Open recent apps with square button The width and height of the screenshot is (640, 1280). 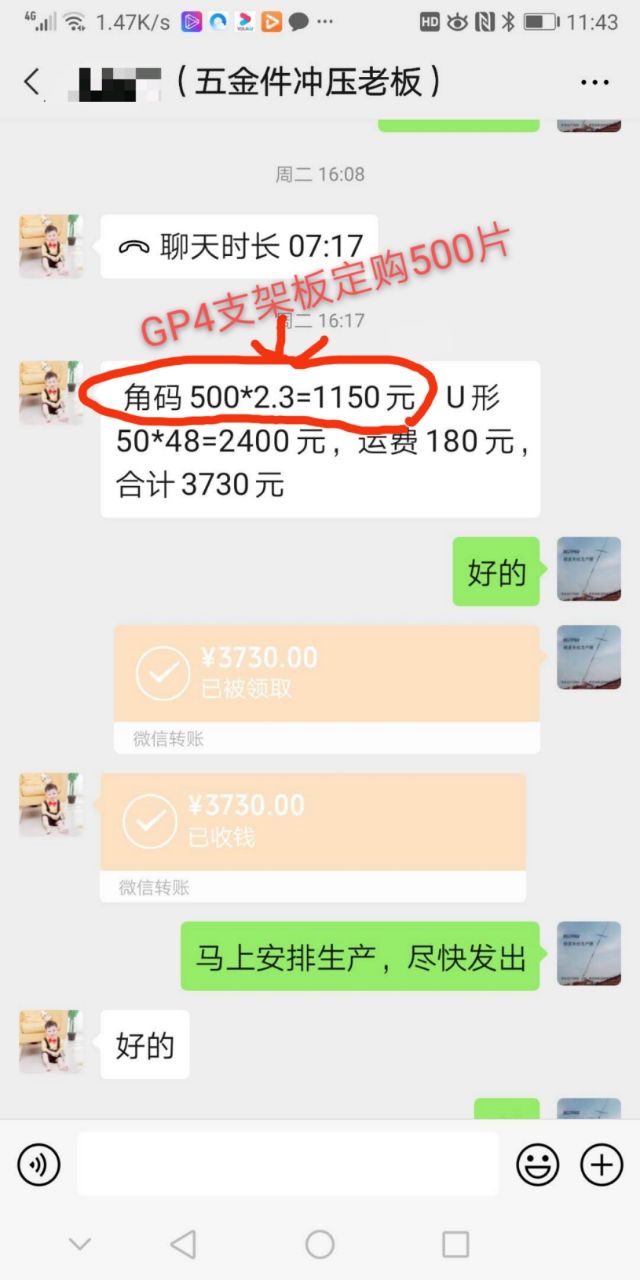[455, 1244]
